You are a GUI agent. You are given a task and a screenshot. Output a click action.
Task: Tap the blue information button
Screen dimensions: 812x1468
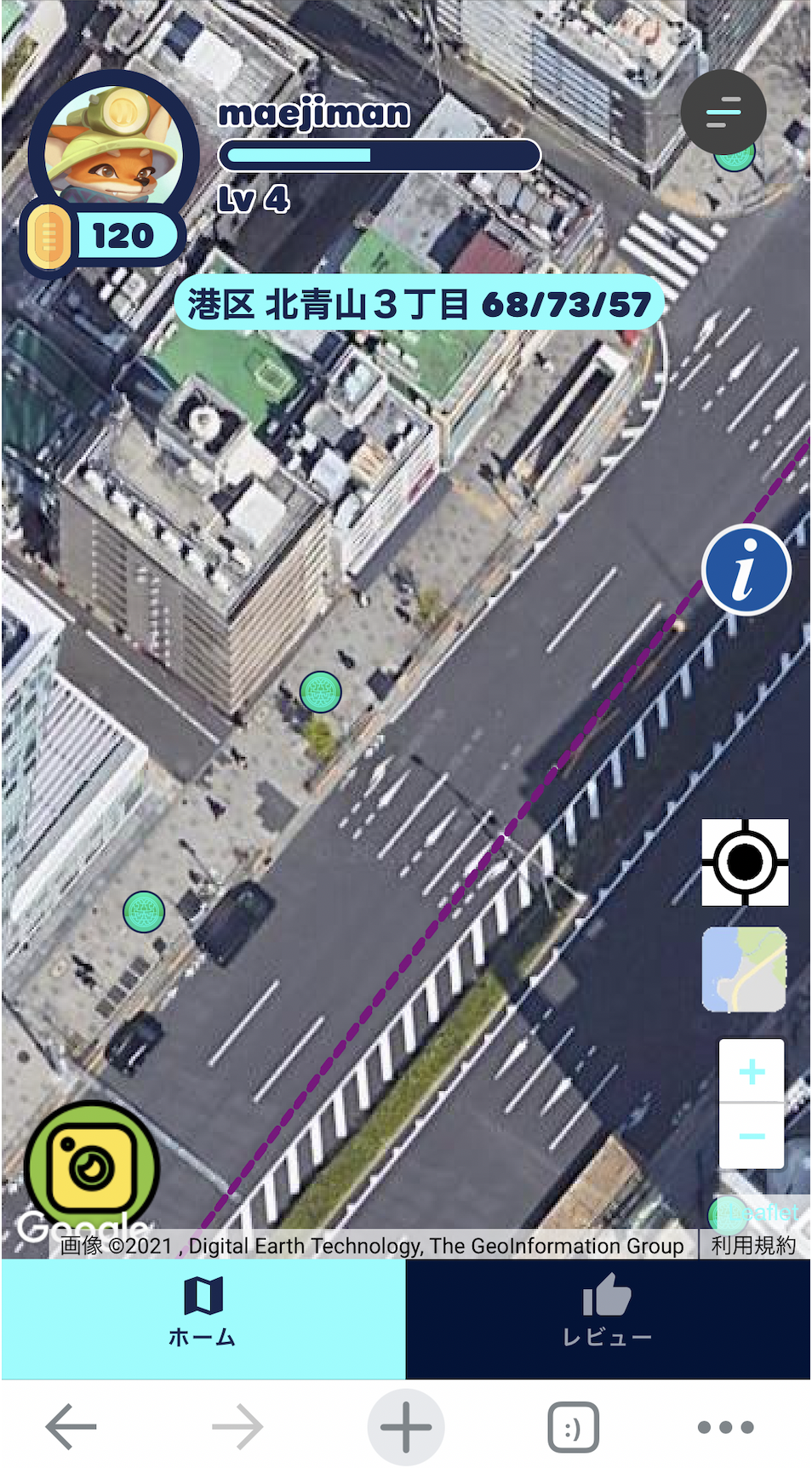tap(746, 571)
